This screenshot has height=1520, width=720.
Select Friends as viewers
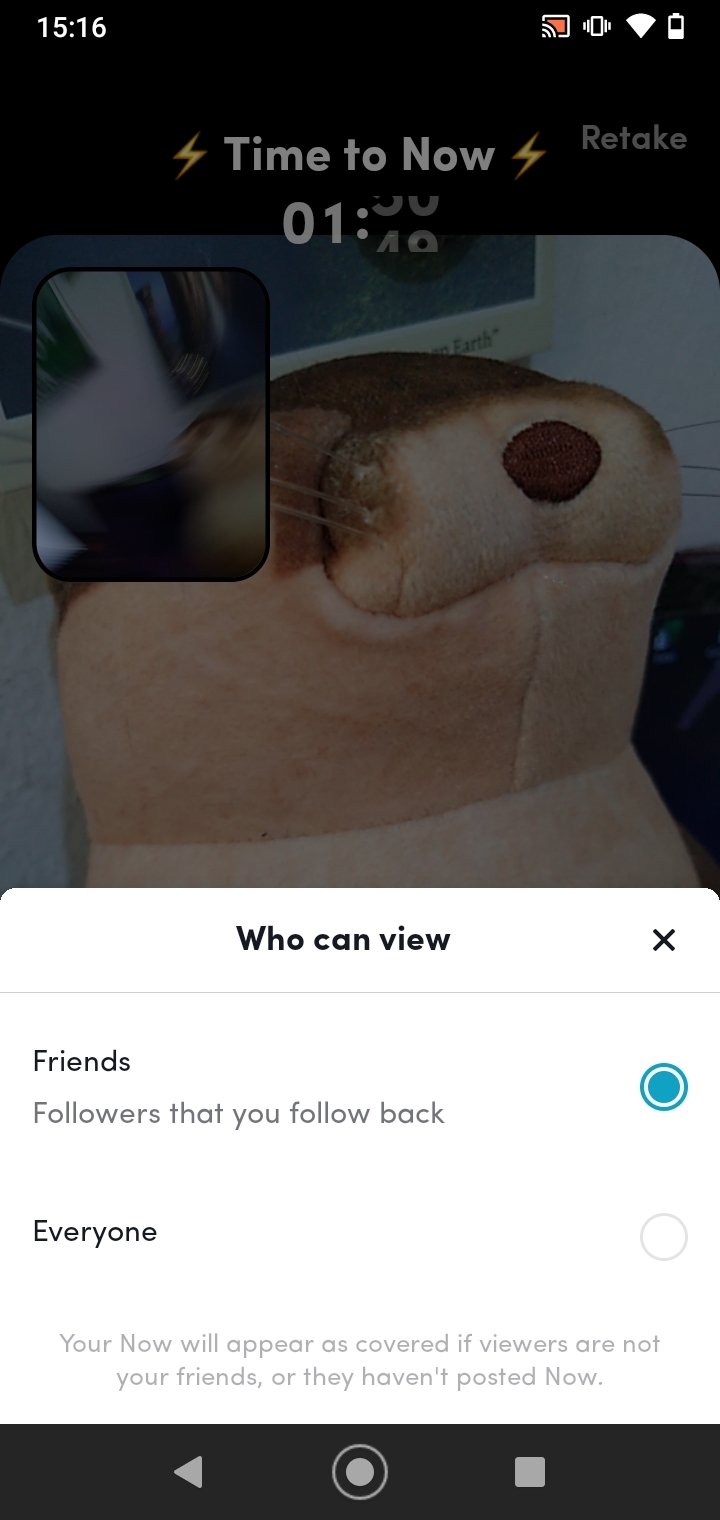tap(663, 1087)
